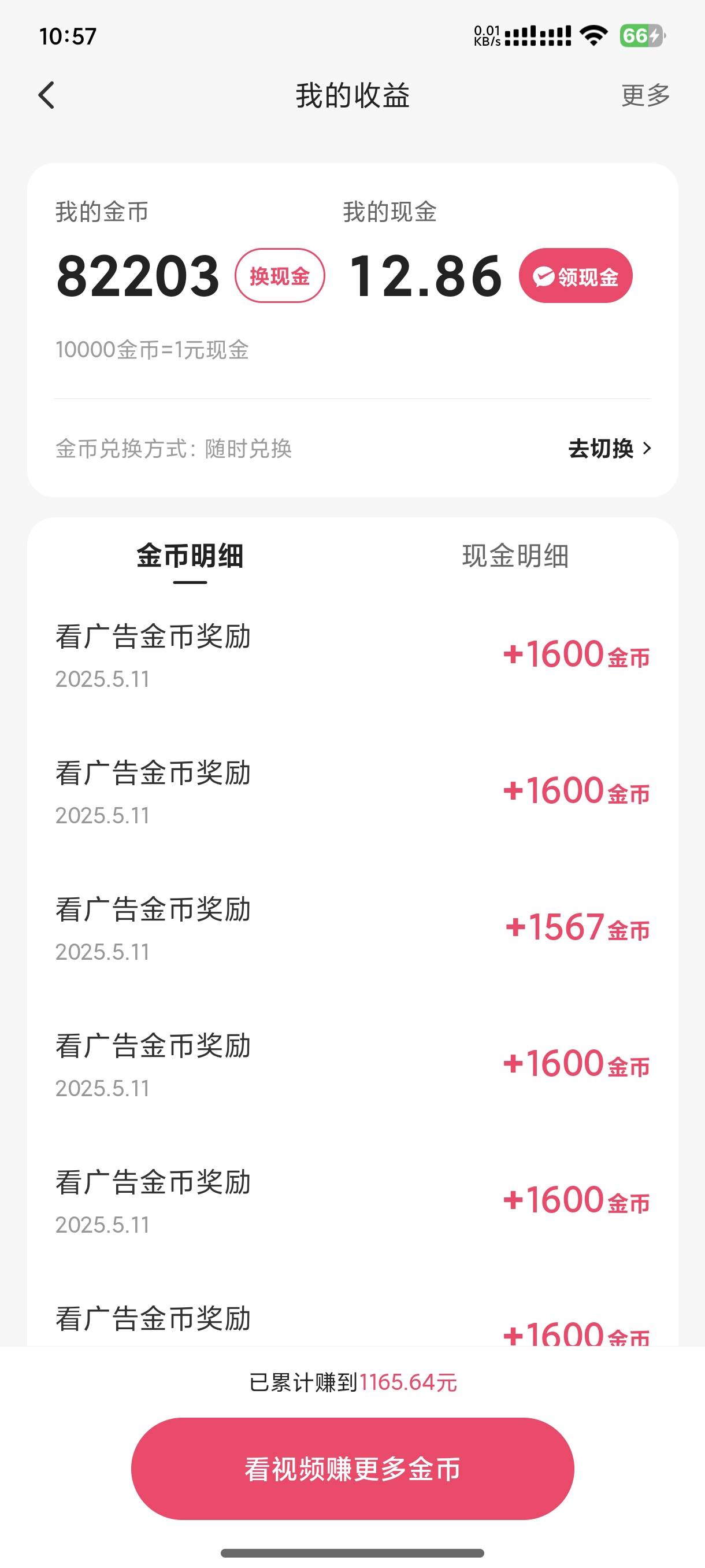This screenshot has width=705, height=1568.
Task: Withdraw cash with the 领现金 button
Action: tap(576, 276)
